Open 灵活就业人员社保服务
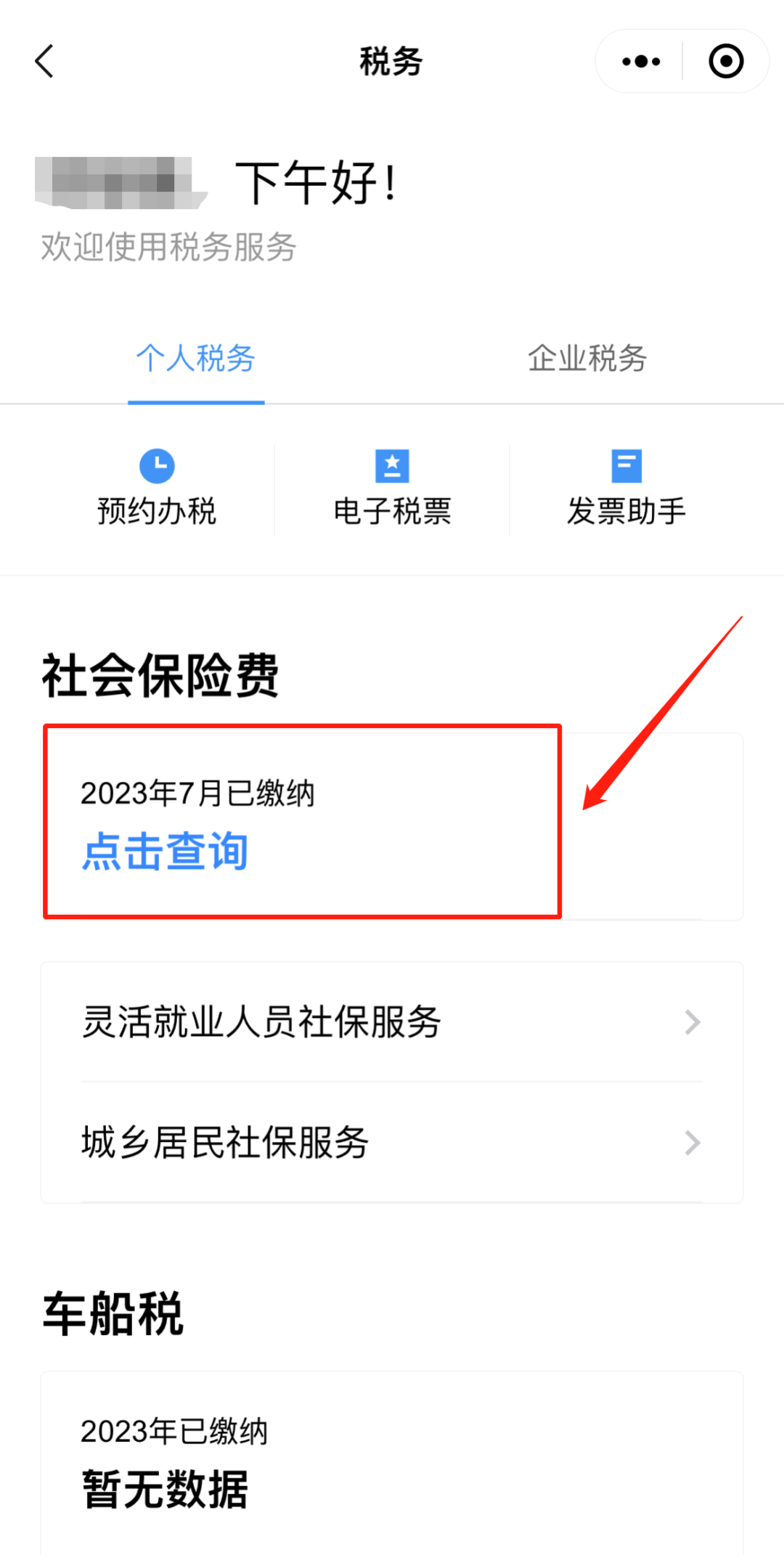Screen dimensions: 784x1555 (x=392, y=1022)
